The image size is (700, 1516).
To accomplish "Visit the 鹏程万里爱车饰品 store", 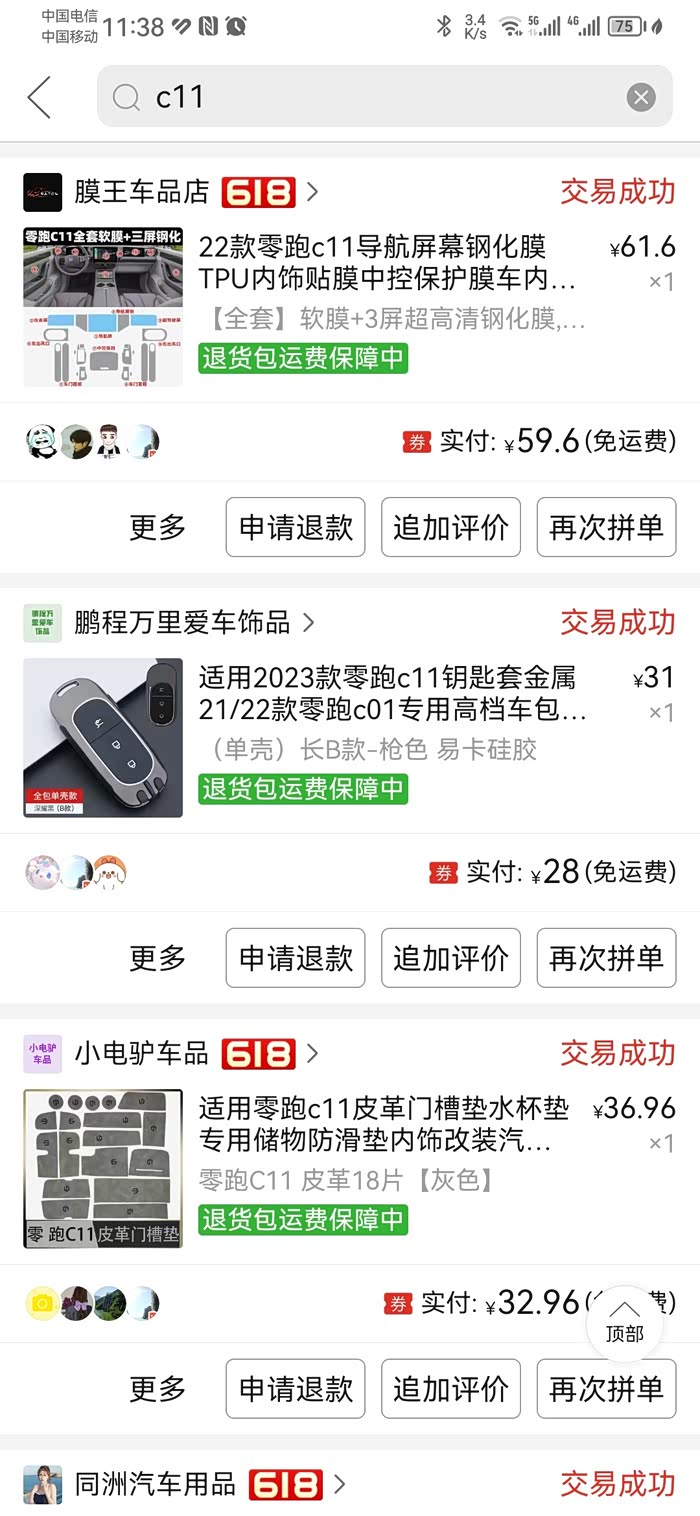I will coord(180,623).
